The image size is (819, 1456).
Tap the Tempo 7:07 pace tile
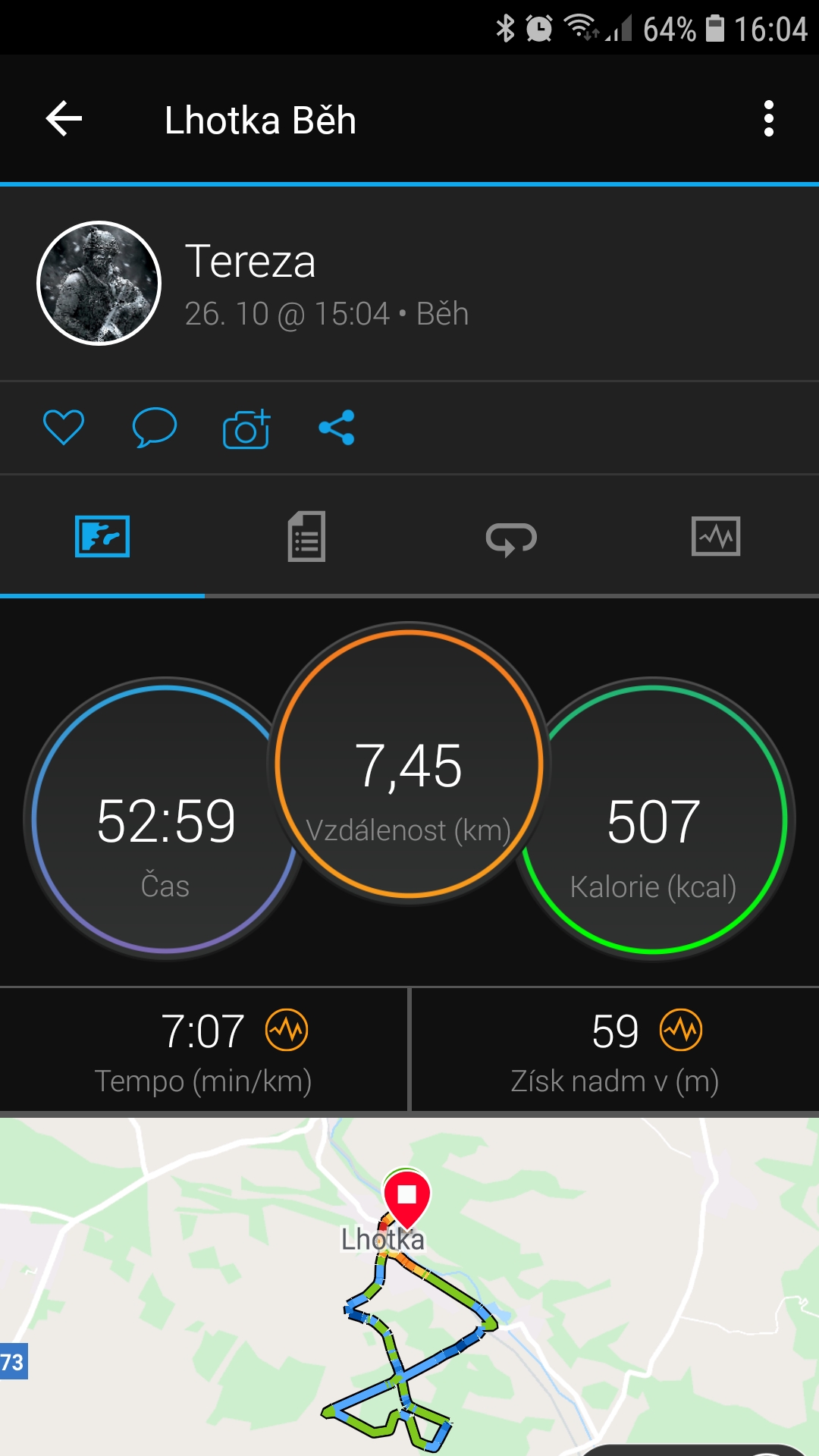(x=203, y=1051)
